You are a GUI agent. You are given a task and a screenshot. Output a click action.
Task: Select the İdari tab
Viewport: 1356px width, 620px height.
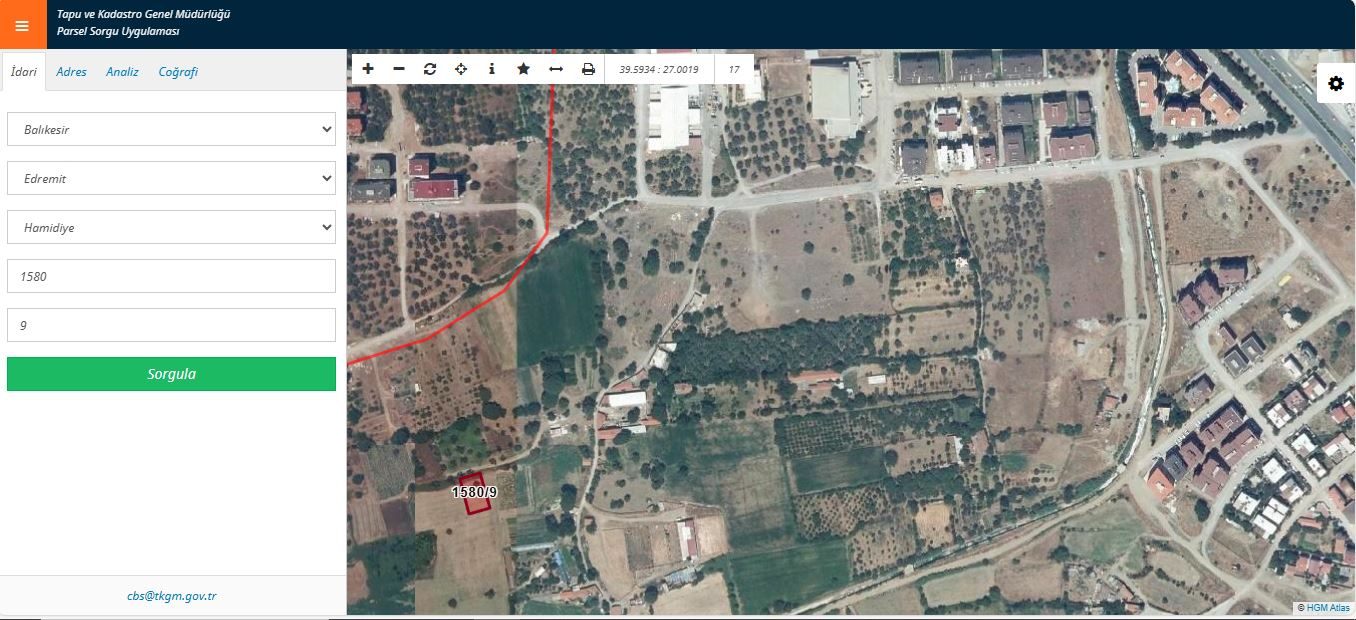(23, 72)
